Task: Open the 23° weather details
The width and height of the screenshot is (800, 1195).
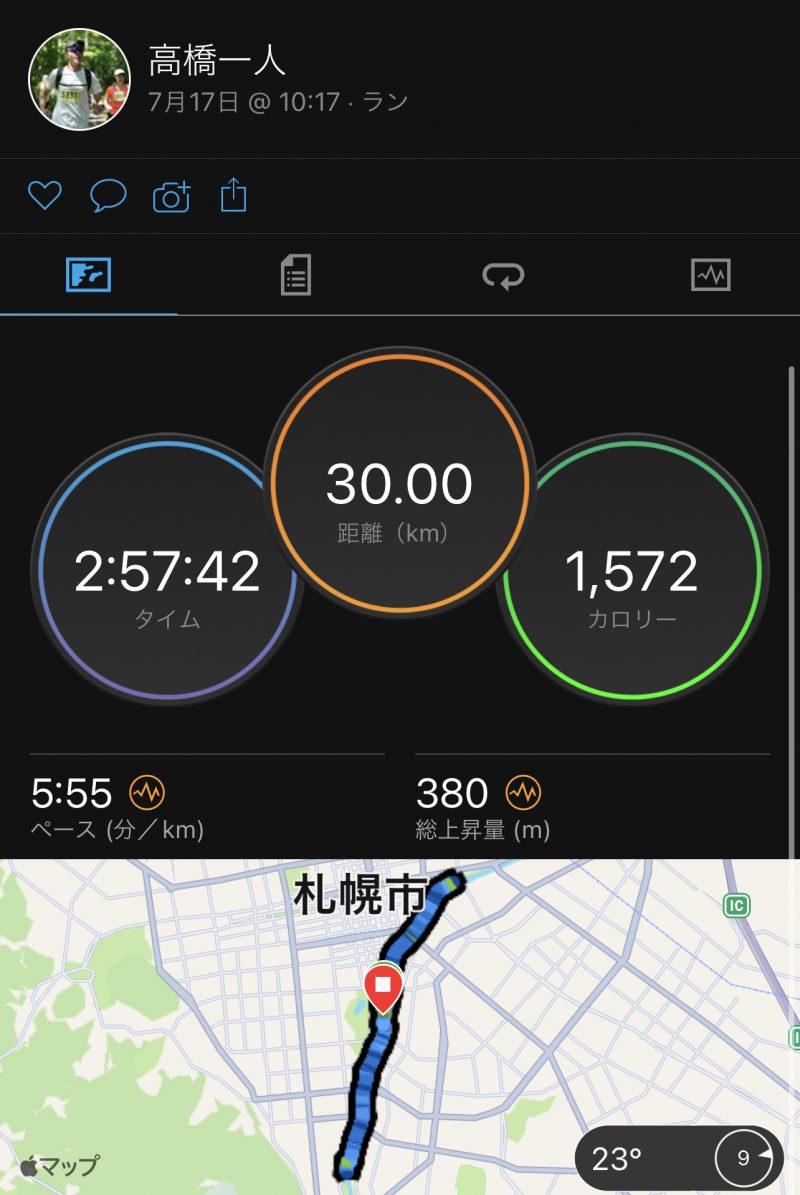Action: coord(679,1159)
